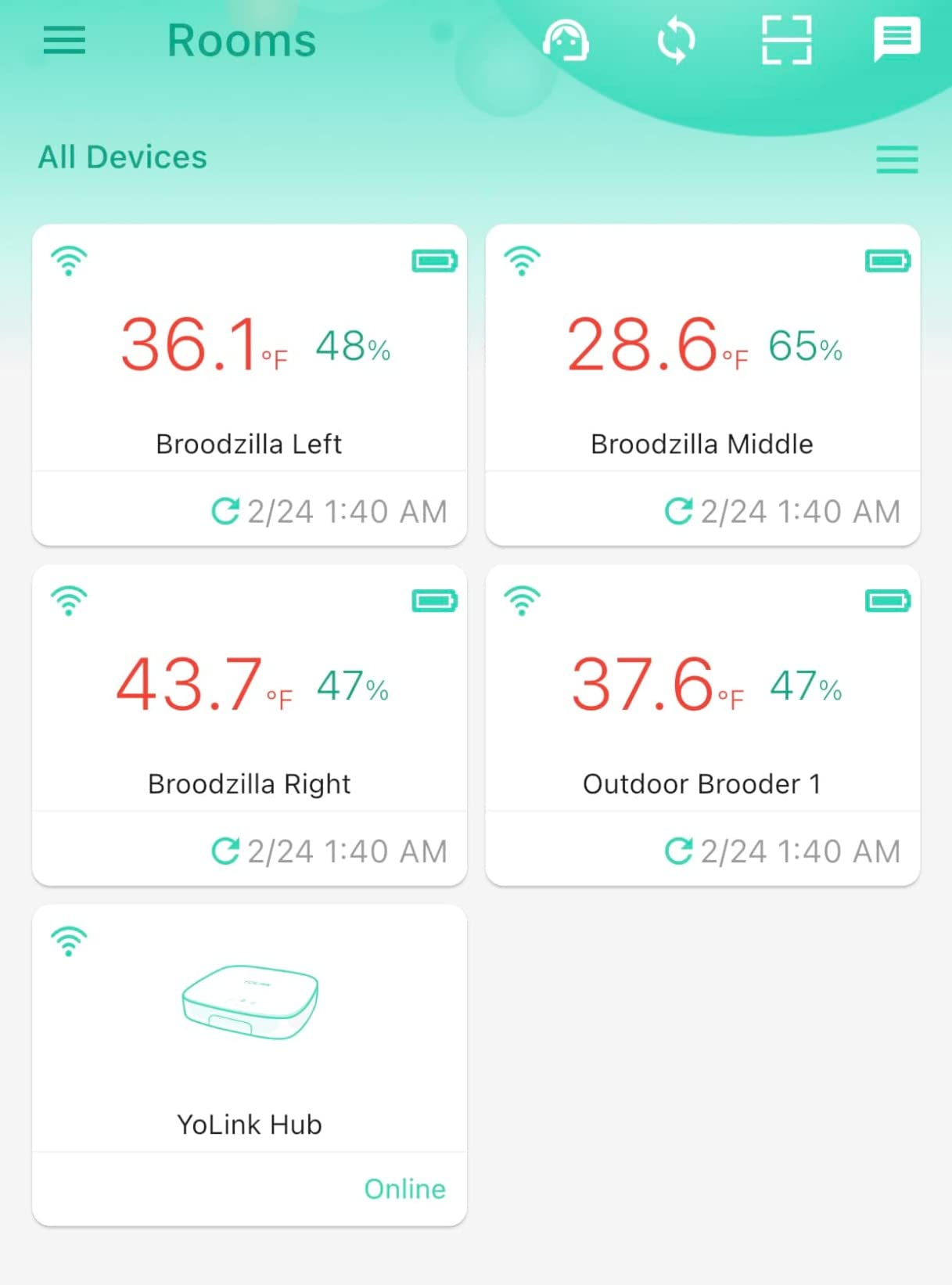Viewport: 952px width, 1285px height.
Task: Check battery icon on Broodzilla Middle card
Action: [888, 261]
